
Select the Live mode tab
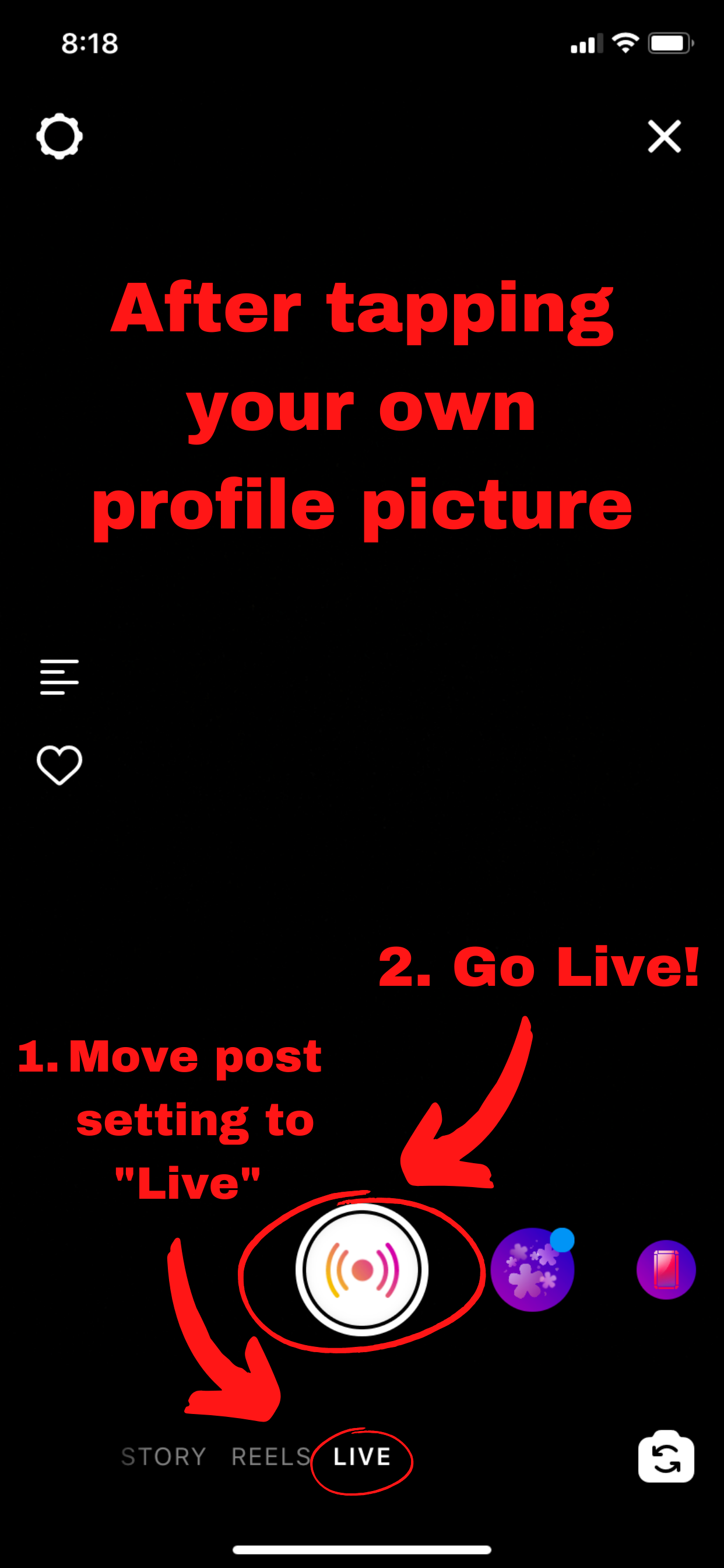(x=362, y=1457)
